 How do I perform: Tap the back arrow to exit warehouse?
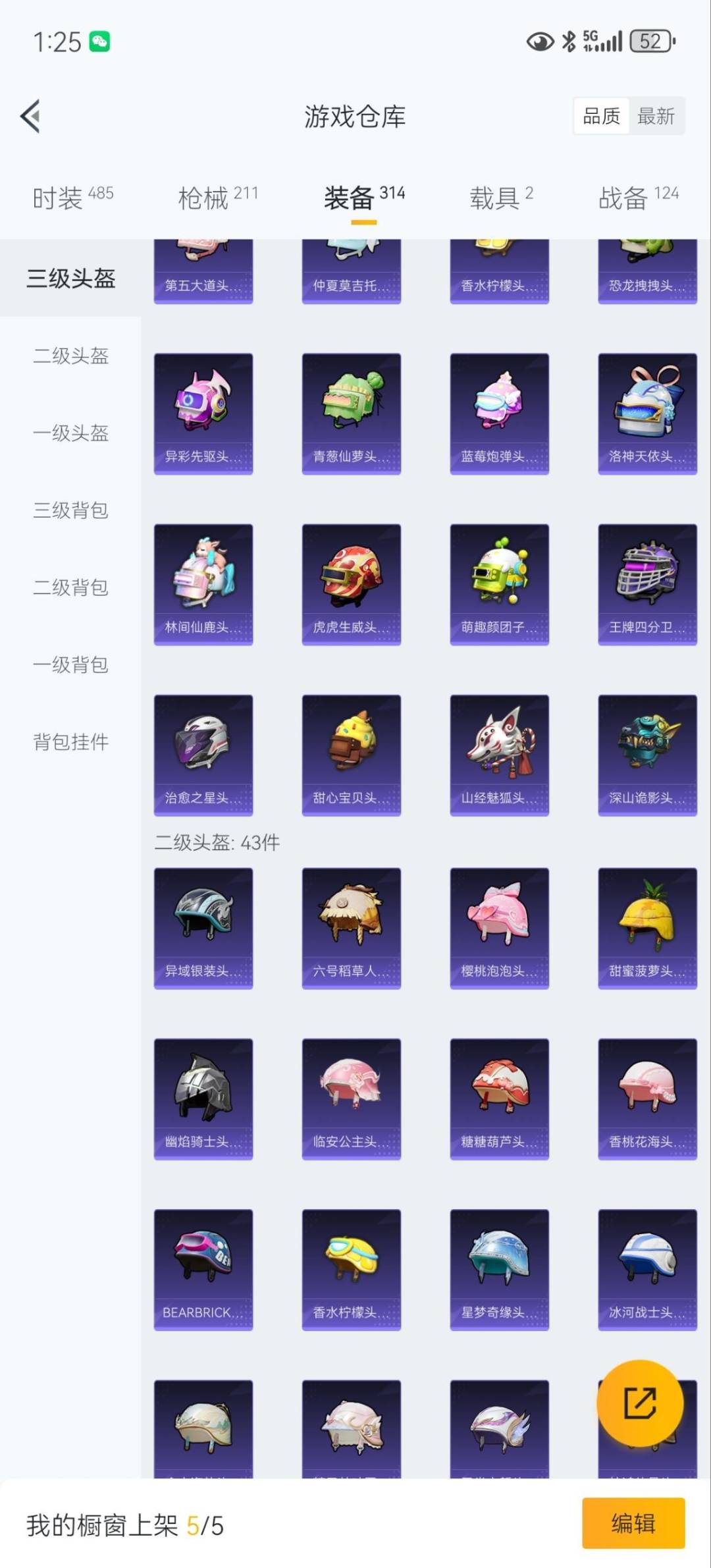point(30,116)
